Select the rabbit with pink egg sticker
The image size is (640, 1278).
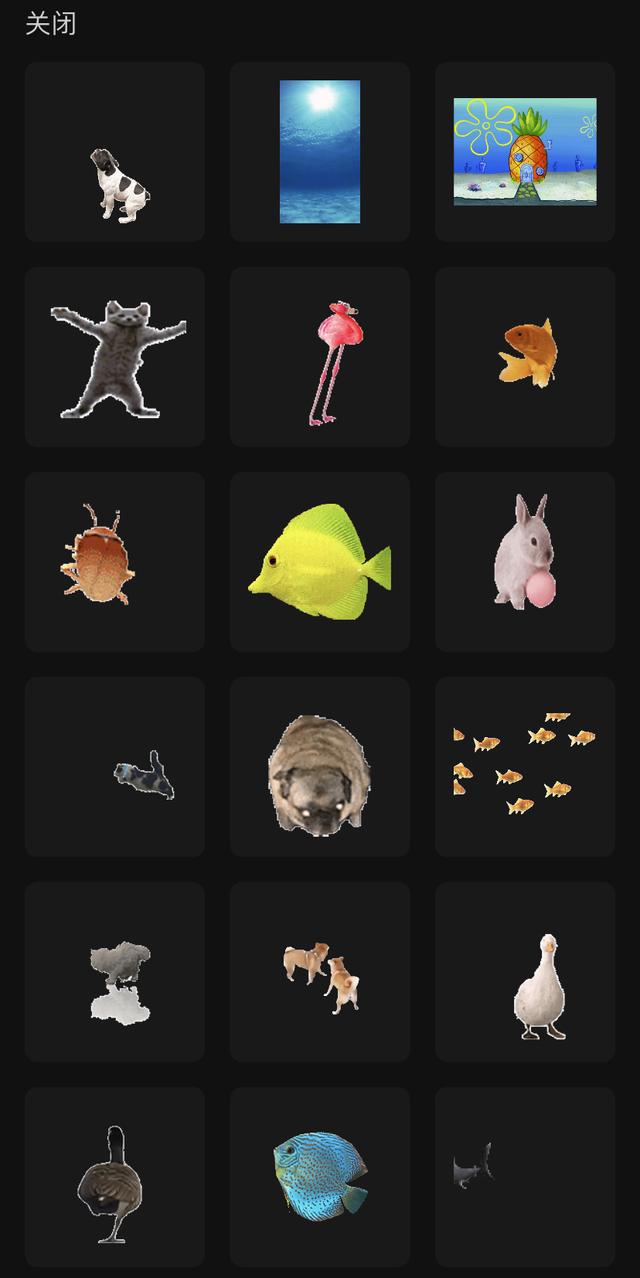pos(525,562)
